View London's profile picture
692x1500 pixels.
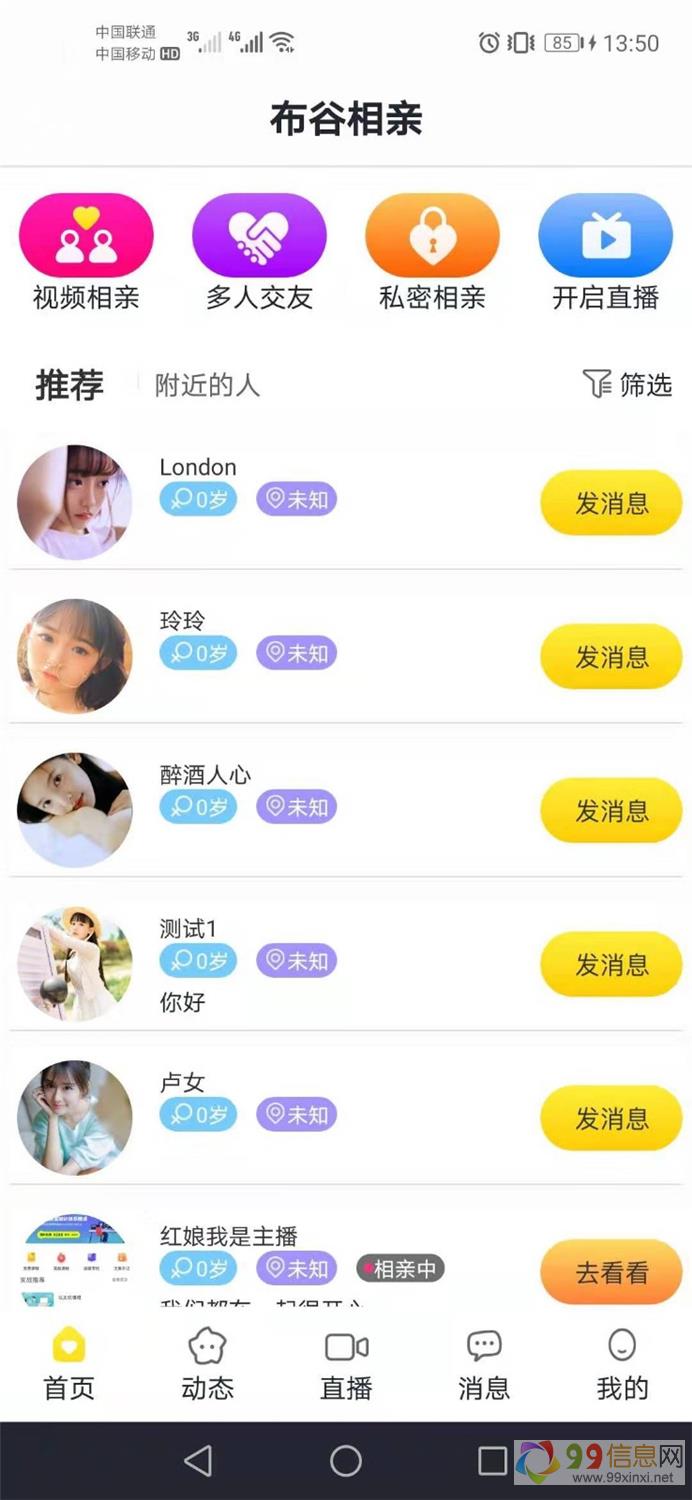(x=75, y=502)
